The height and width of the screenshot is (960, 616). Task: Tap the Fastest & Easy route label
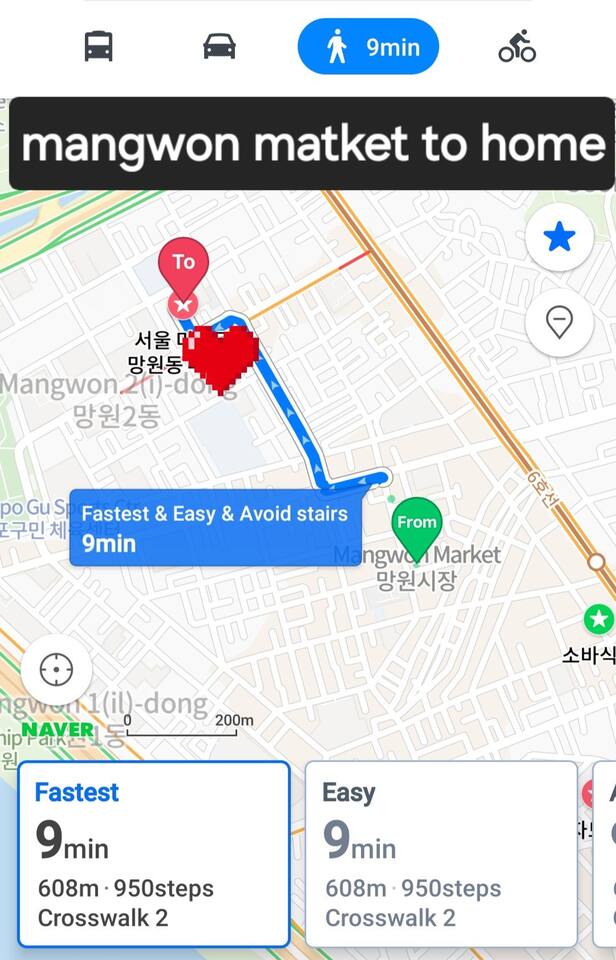tap(214, 528)
